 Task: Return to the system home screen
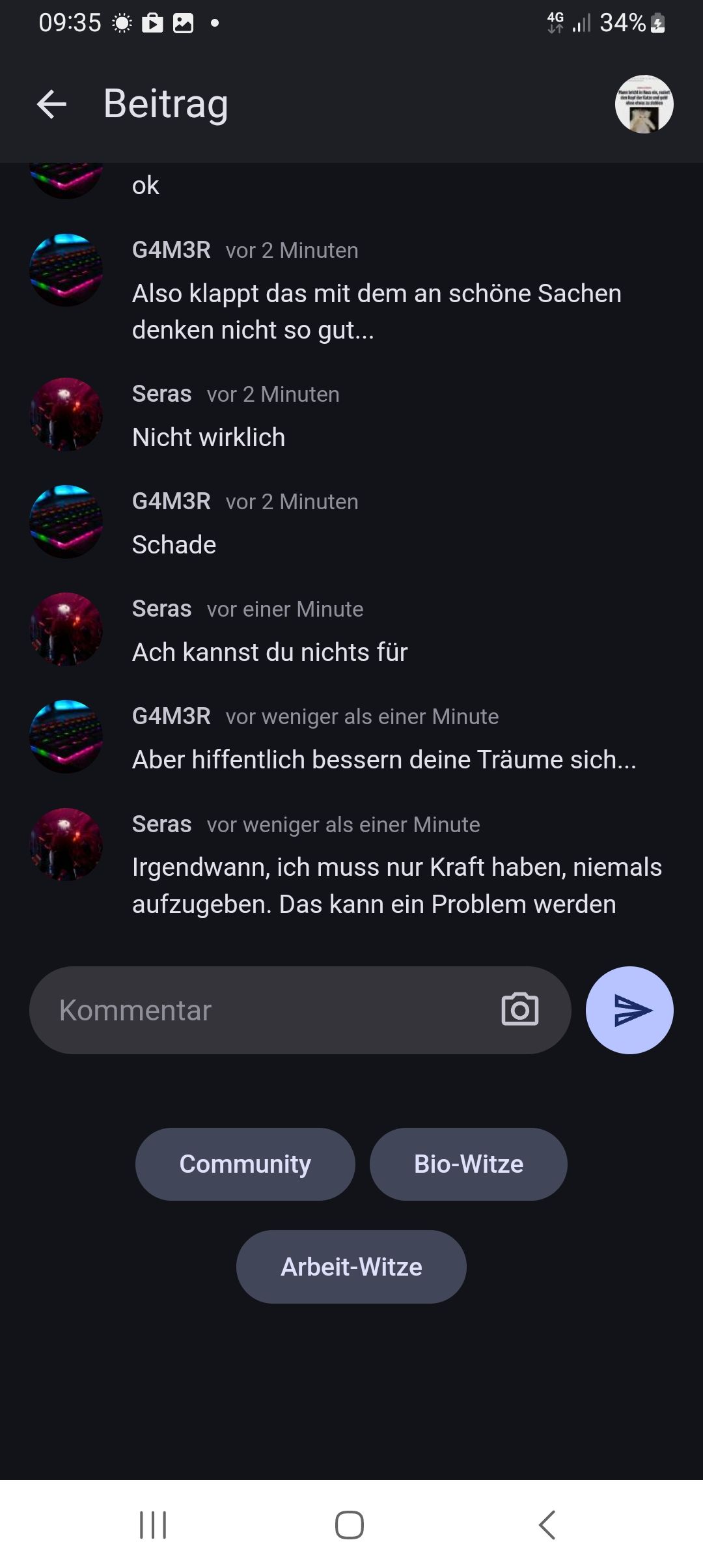[x=350, y=1525]
